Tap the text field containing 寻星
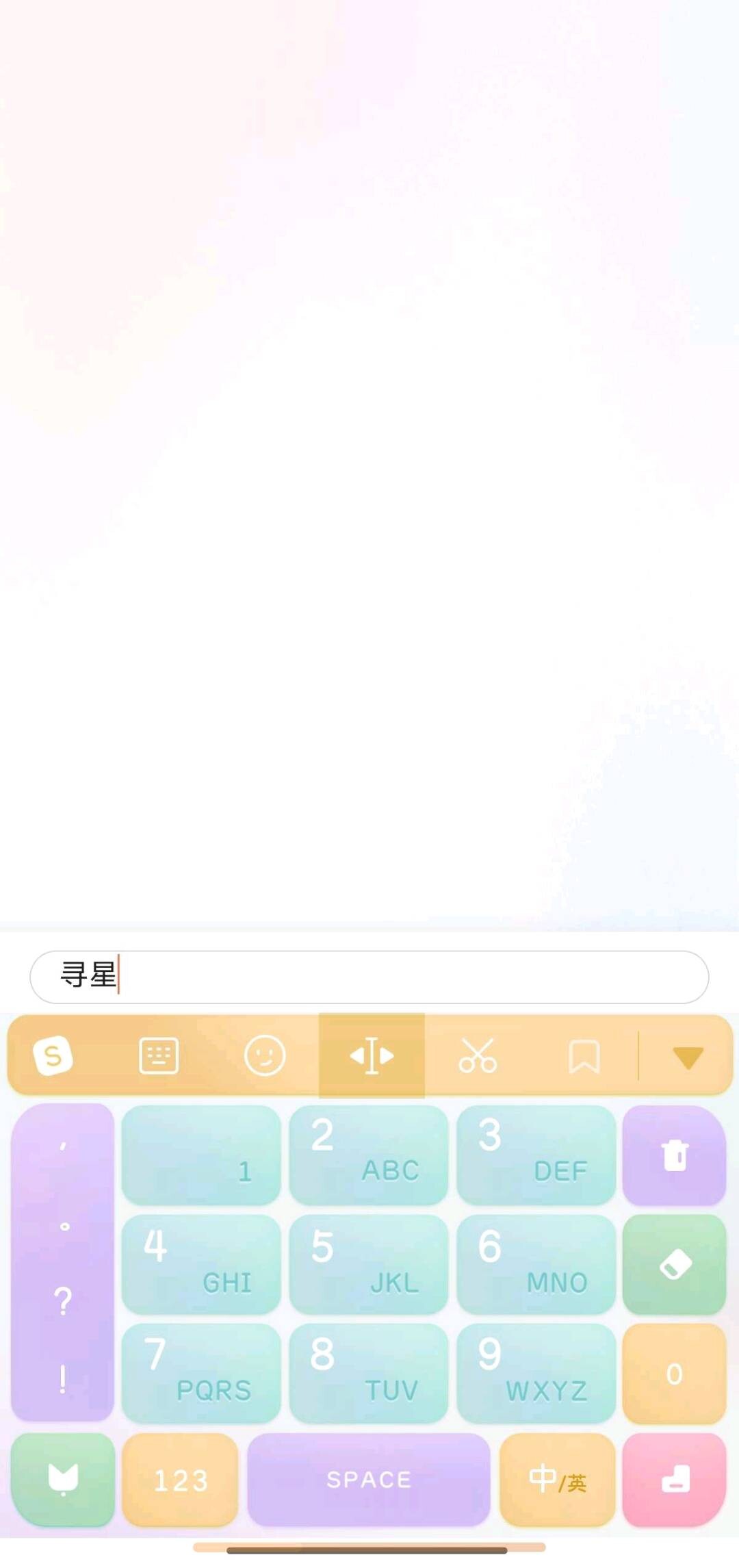 (x=369, y=977)
